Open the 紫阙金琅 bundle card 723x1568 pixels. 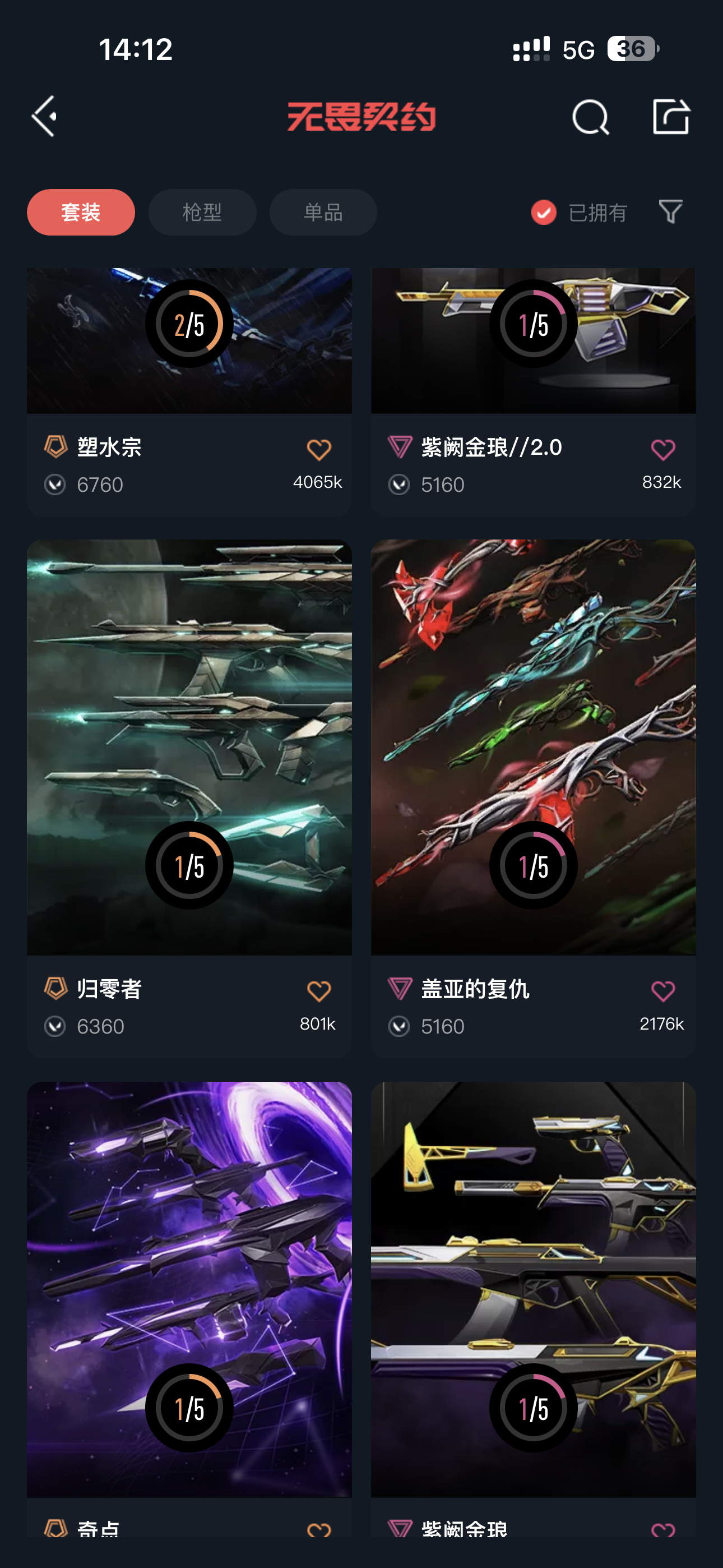click(x=533, y=1289)
